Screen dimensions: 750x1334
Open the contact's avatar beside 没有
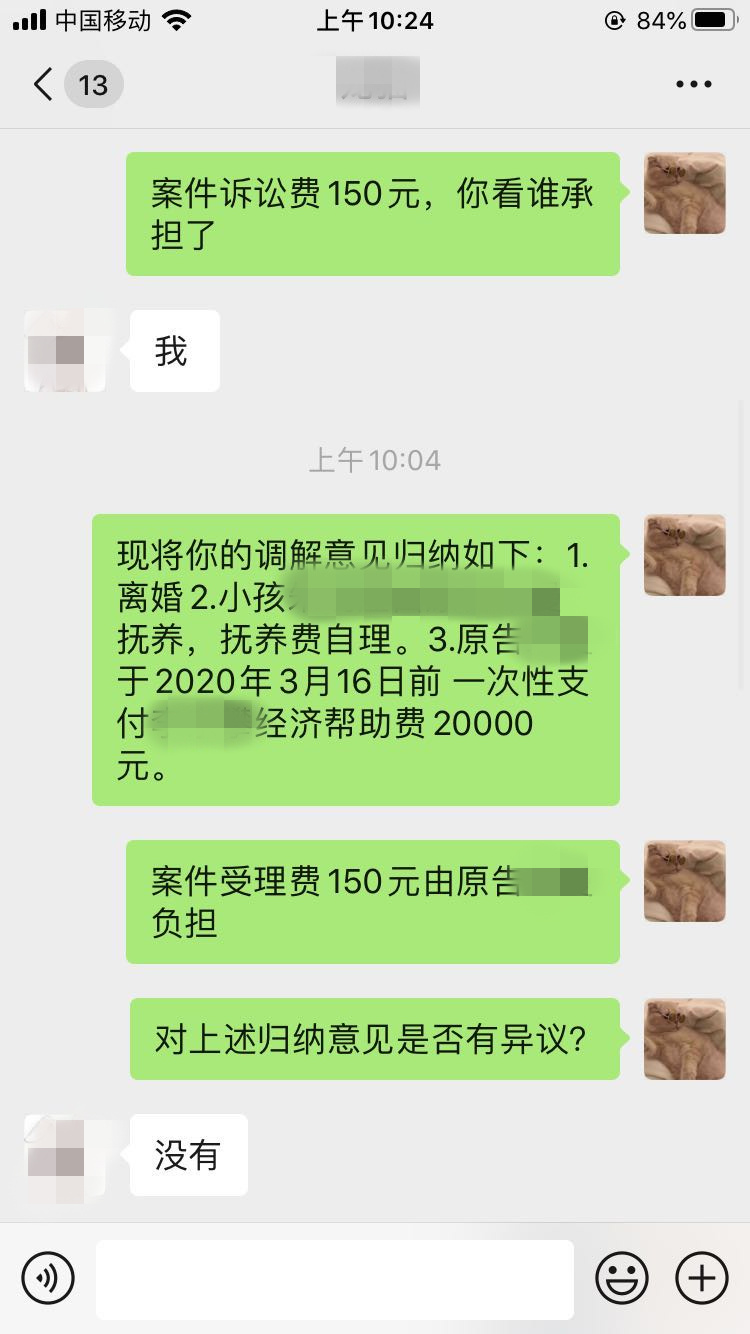(x=65, y=1155)
